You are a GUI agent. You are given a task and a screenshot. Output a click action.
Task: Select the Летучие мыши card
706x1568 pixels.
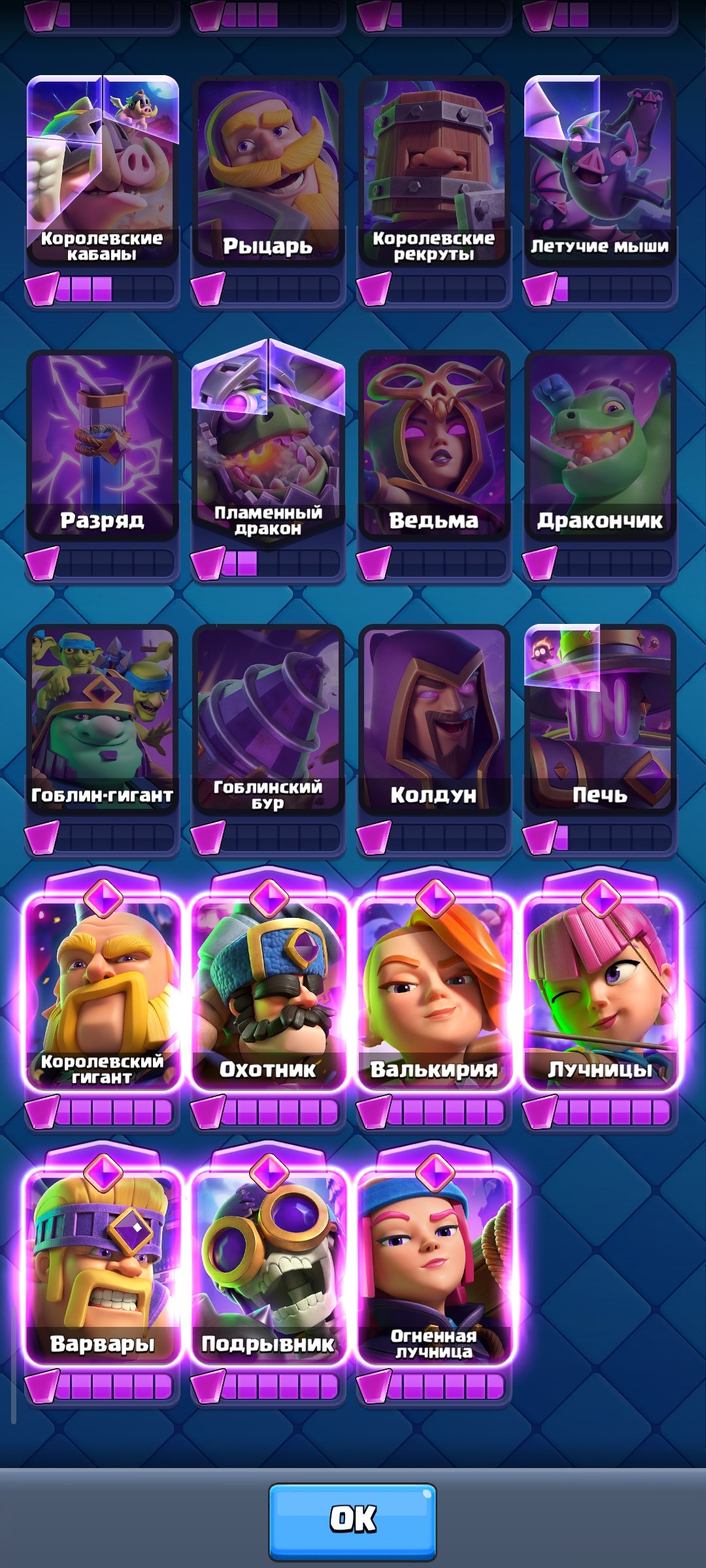(599, 170)
